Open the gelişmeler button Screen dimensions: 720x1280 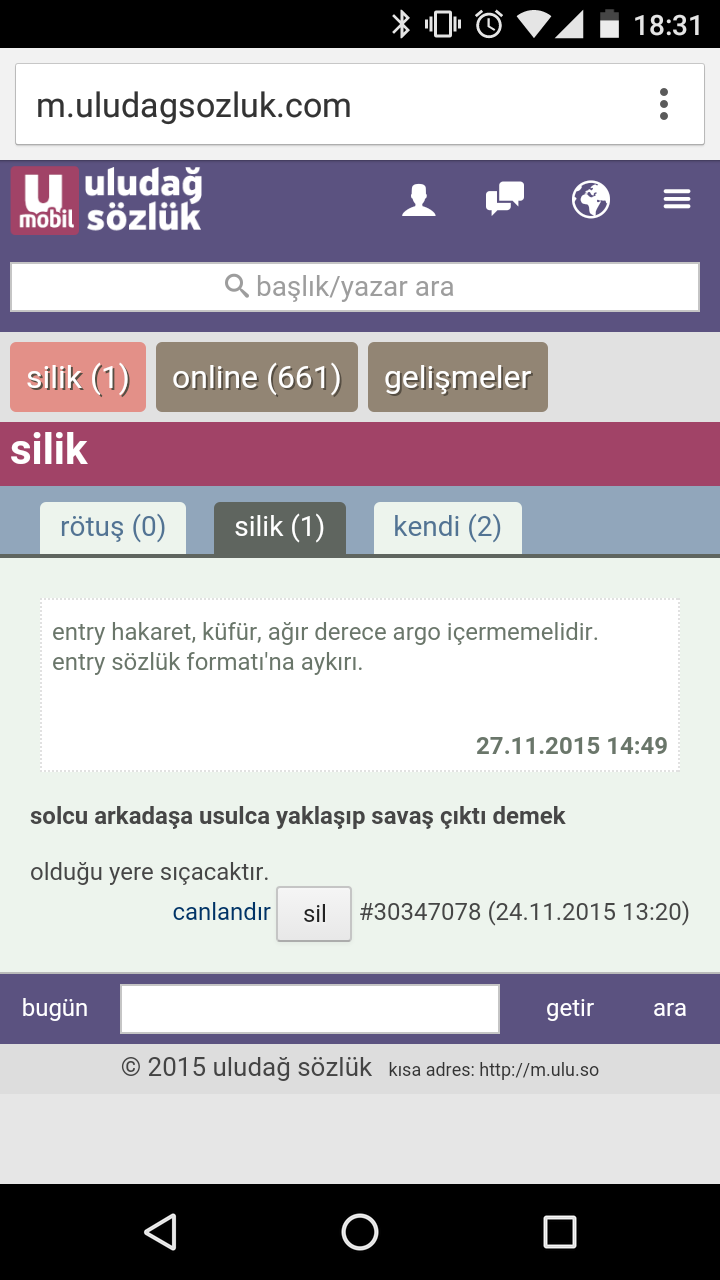coord(458,378)
